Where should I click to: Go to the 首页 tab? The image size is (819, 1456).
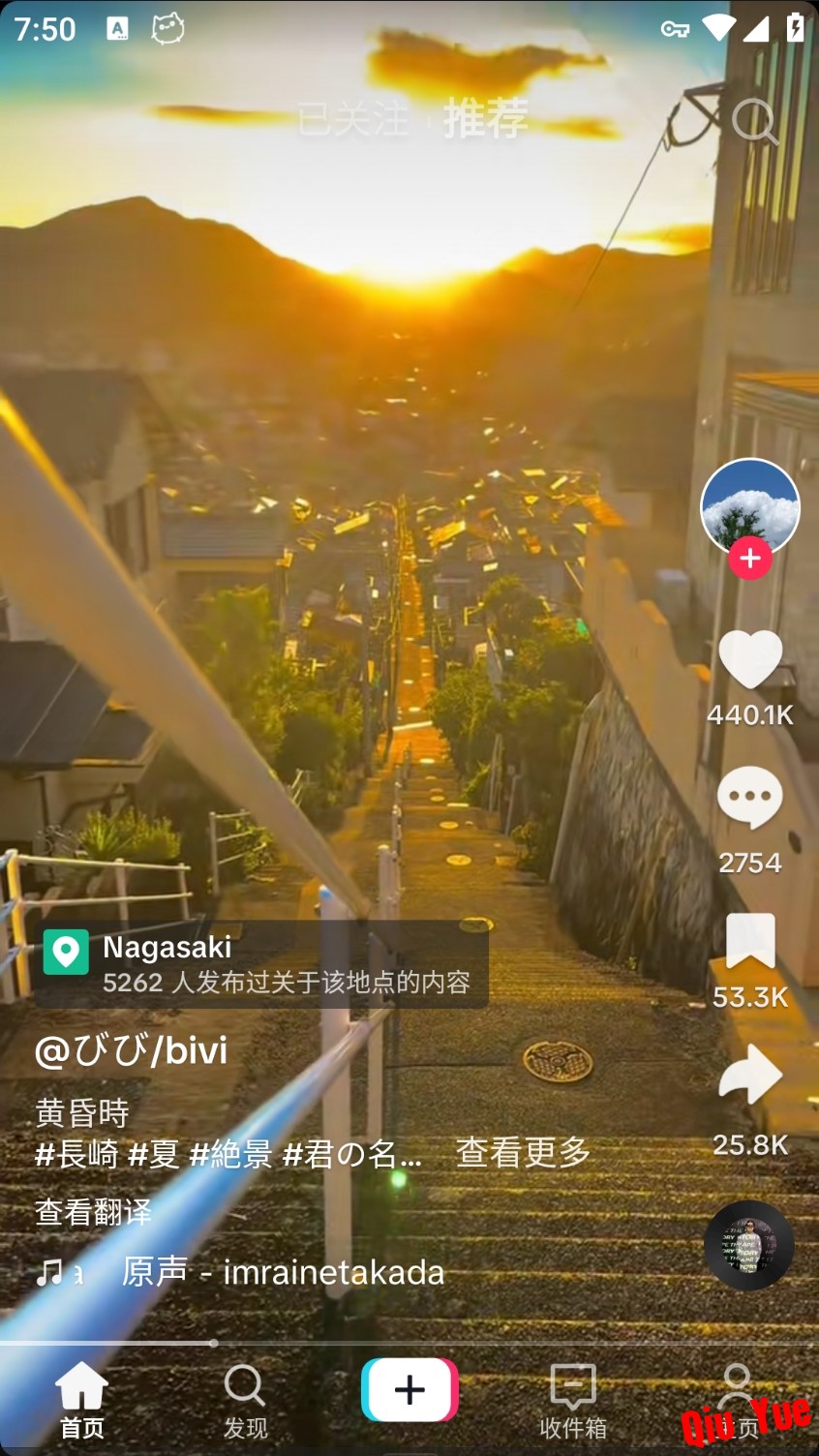click(x=82, y=1400)
